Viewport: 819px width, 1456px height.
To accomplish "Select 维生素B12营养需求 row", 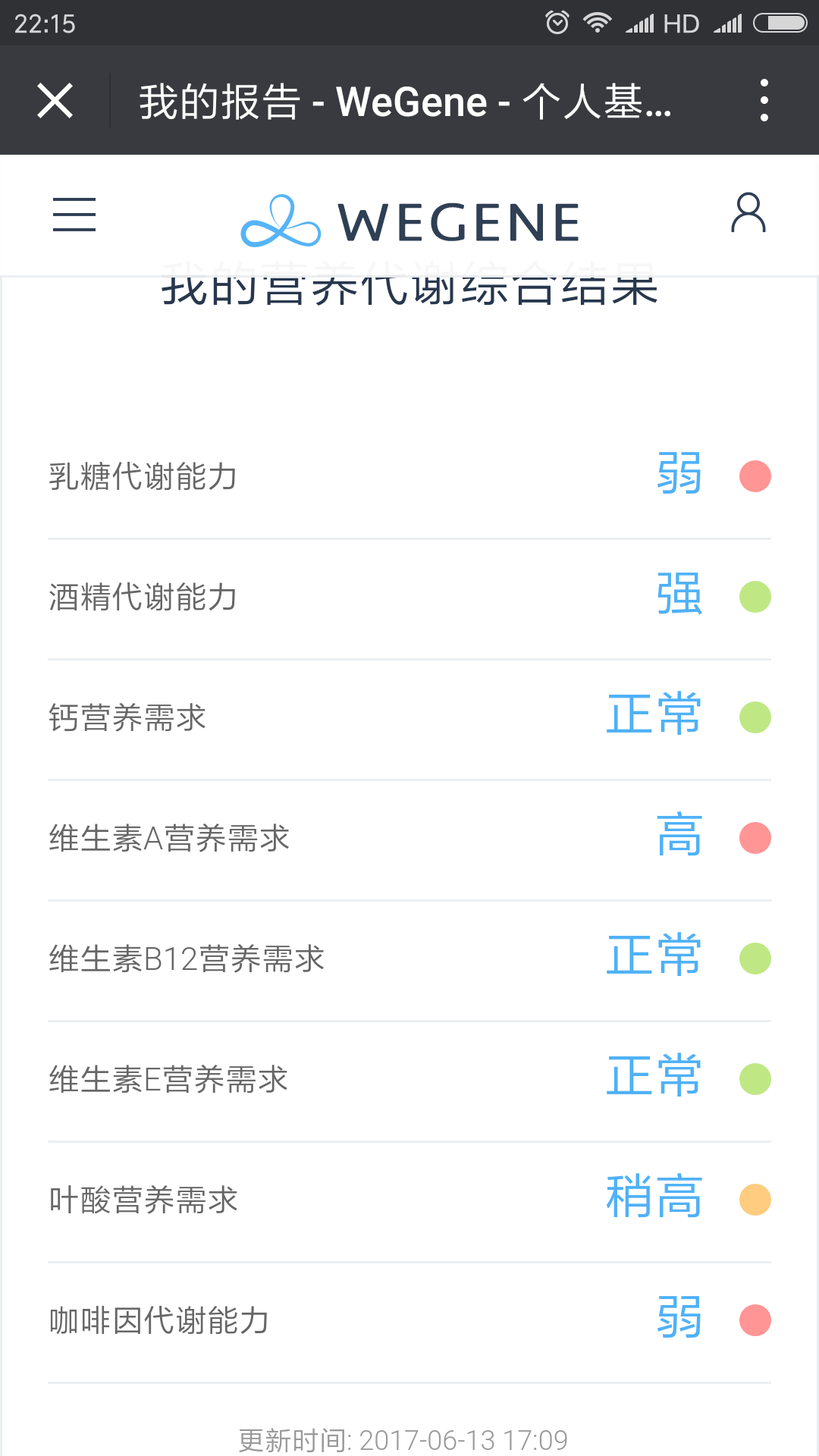I will 409,961.
